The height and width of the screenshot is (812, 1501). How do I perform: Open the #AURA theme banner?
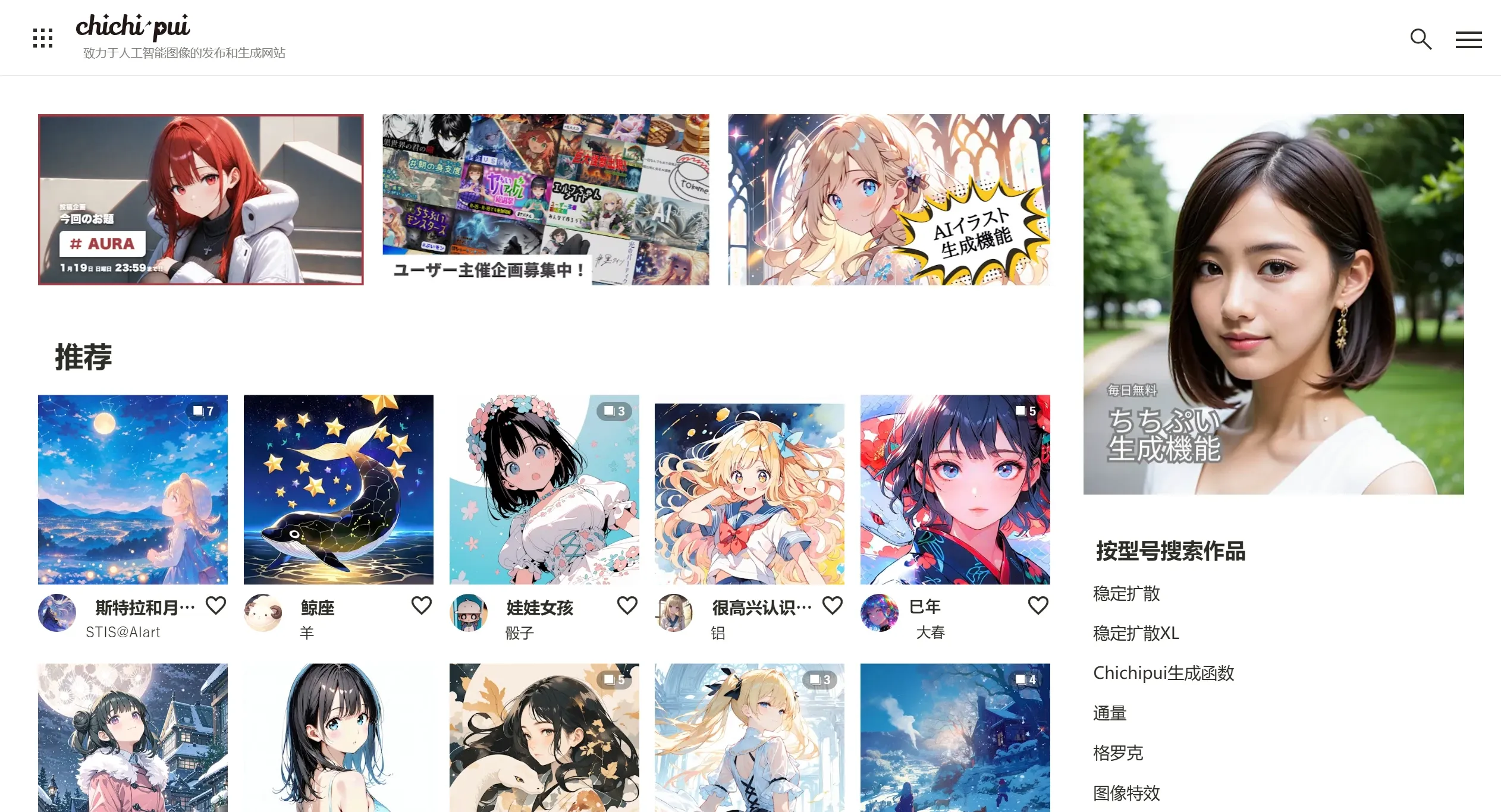click(x=201, y=200)
